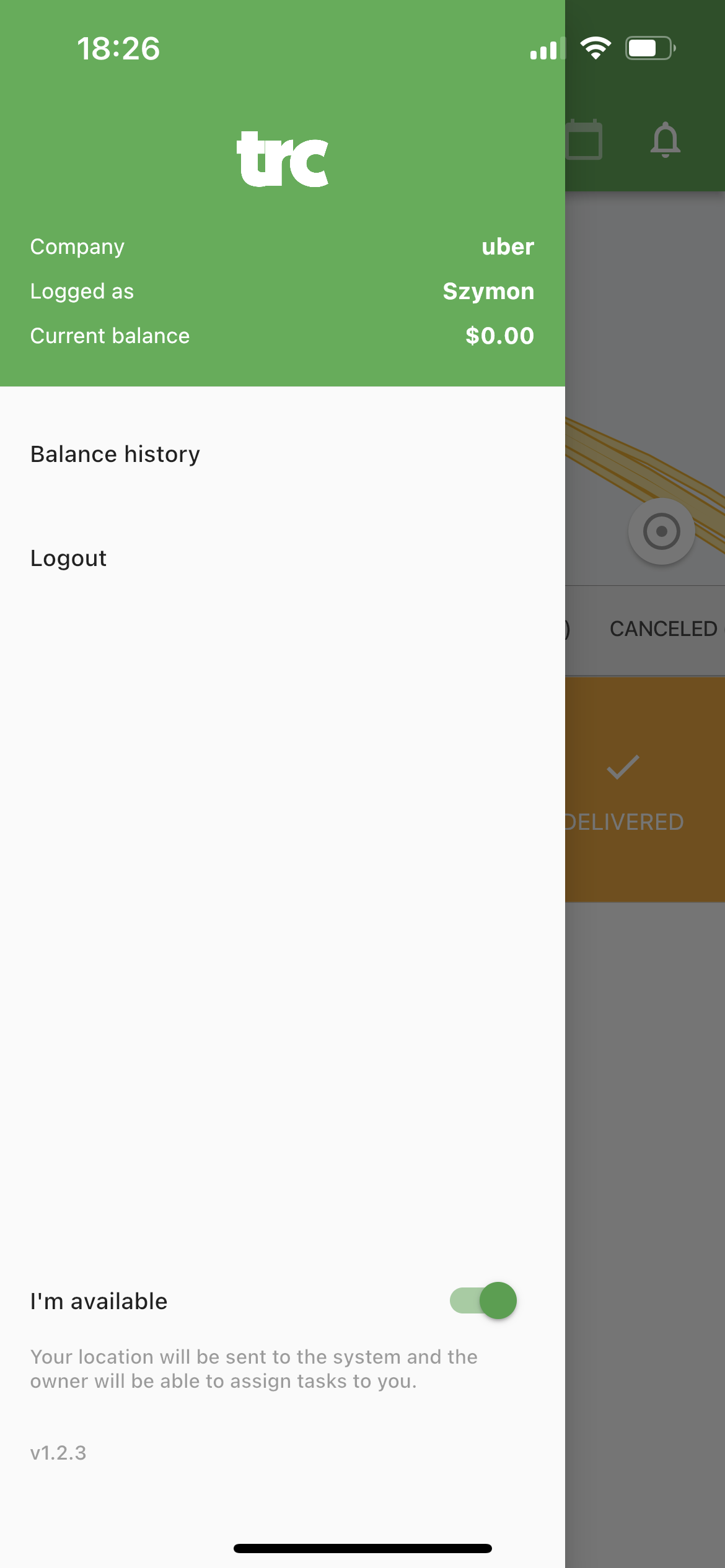Center map on current location
The image size is (725, 1568).
(x=661, y=531)
